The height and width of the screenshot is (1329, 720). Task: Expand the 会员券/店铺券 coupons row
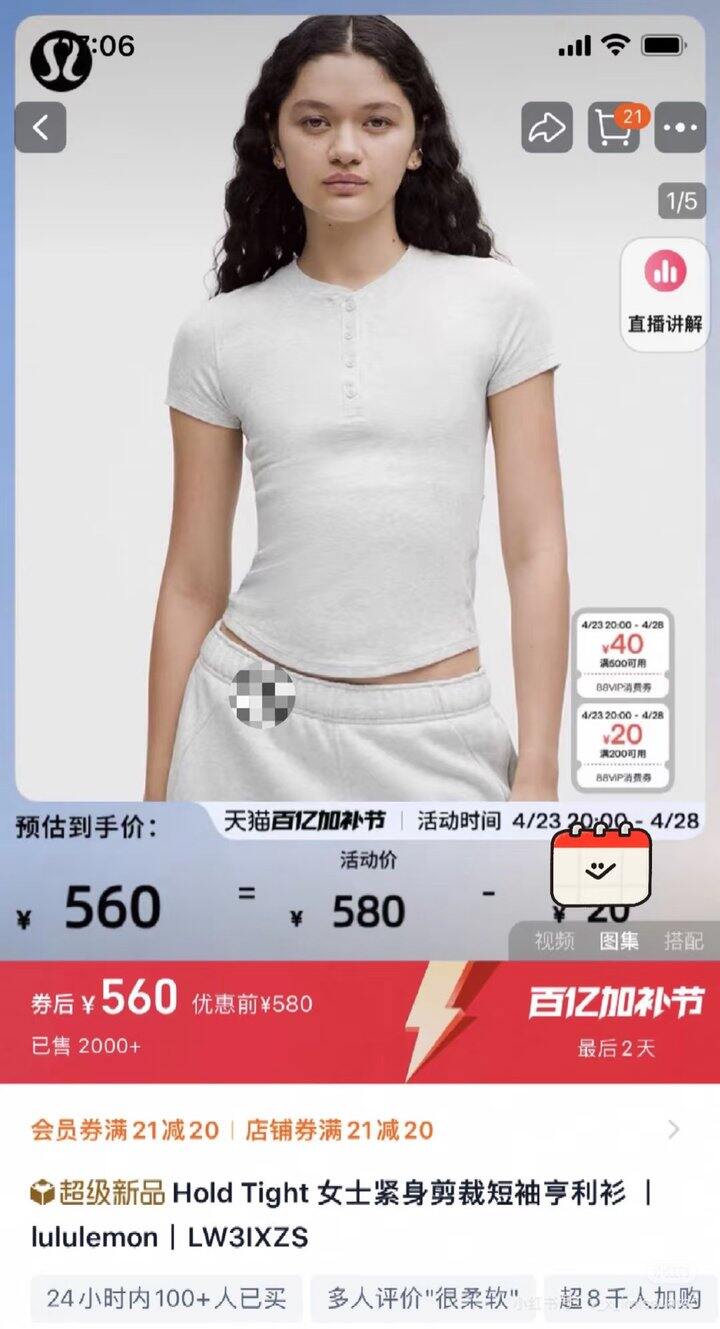click(360, 1130)
